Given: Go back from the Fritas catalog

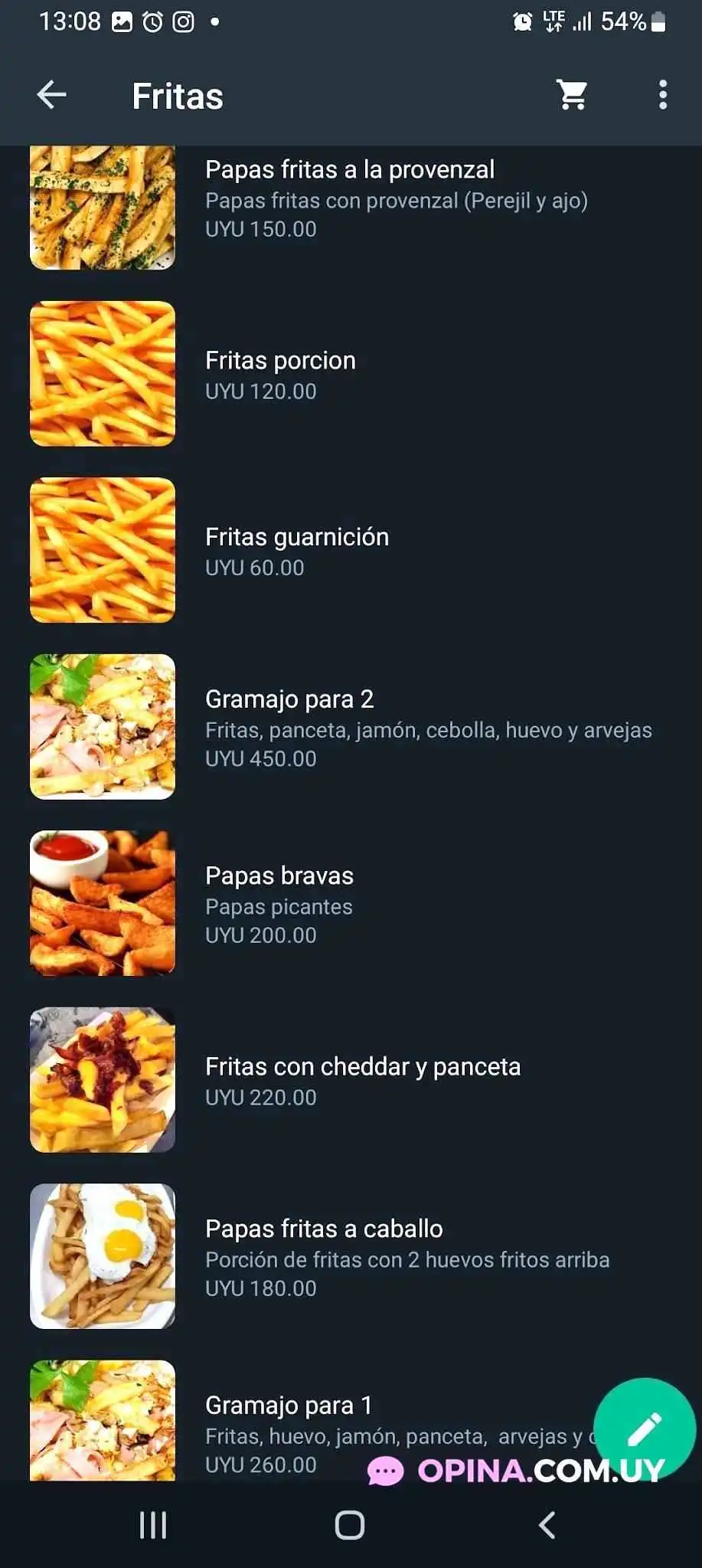Looking at the screenshot, I should (51, 96).
